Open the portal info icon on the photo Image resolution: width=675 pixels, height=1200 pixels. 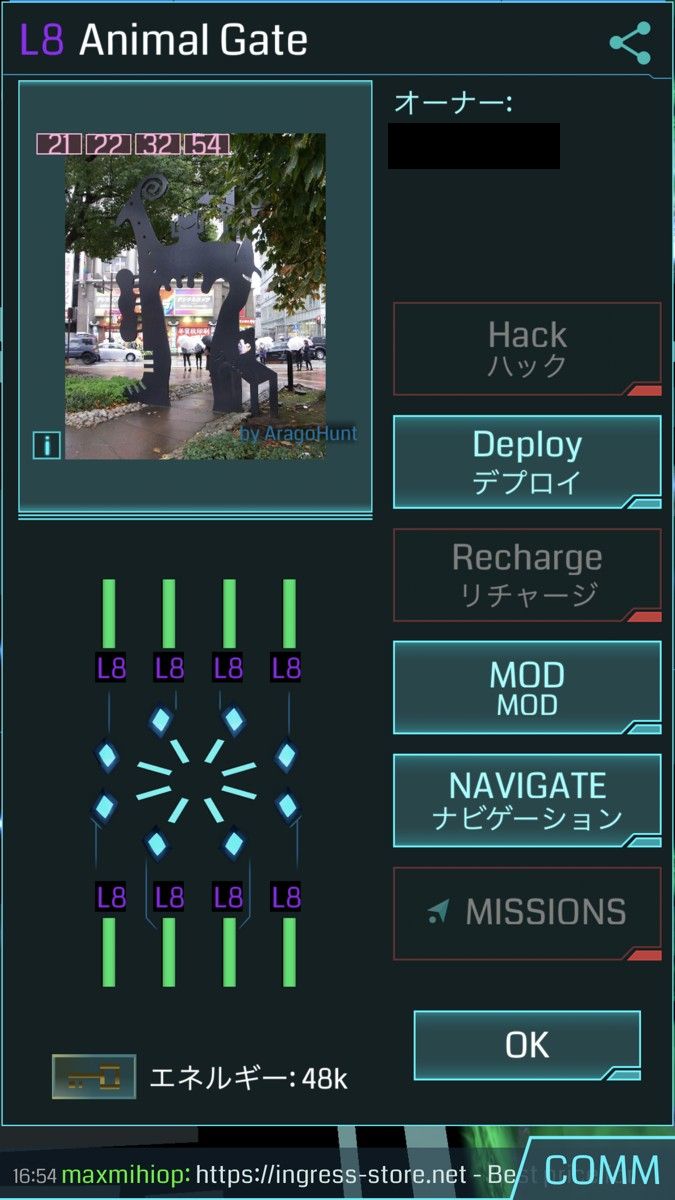(x=46, y=445)
